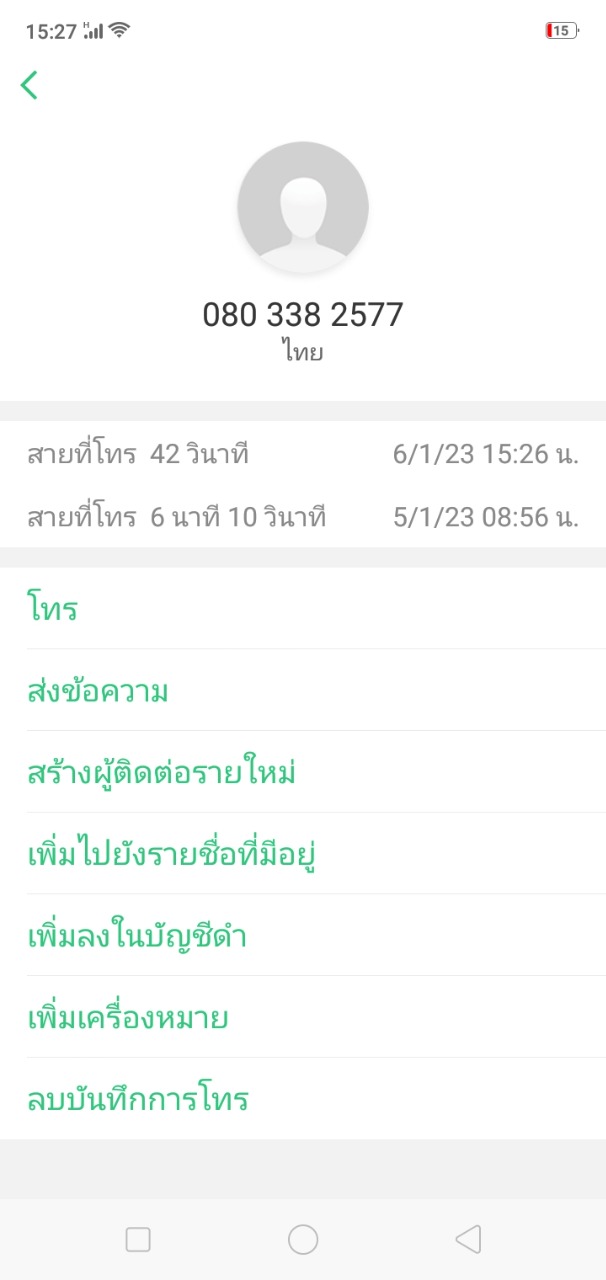Select ส่งข้อความ to send a message
Viewport: 606px width, 1280px height.
tap(97, 691)
